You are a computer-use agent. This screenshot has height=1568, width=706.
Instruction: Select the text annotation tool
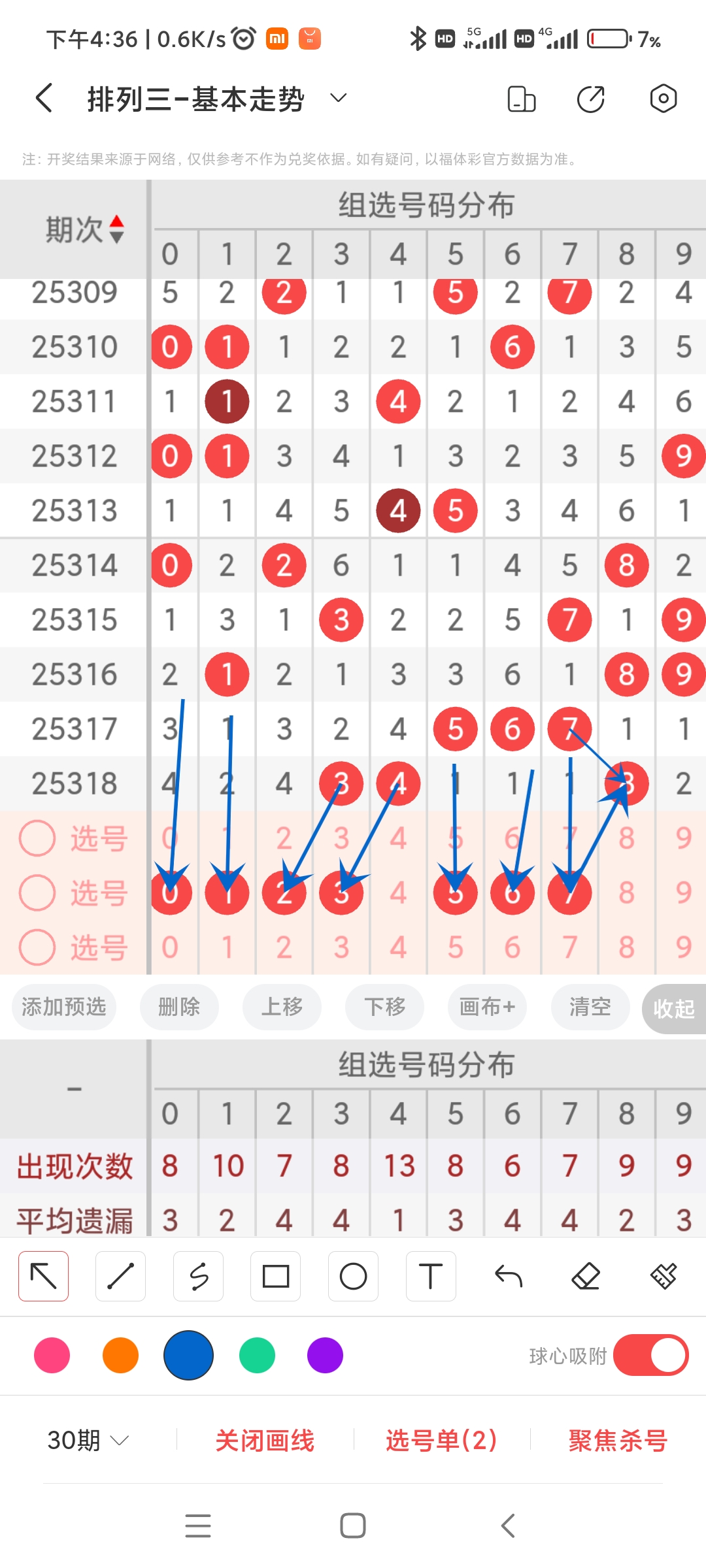click(x=431, y=1276)
